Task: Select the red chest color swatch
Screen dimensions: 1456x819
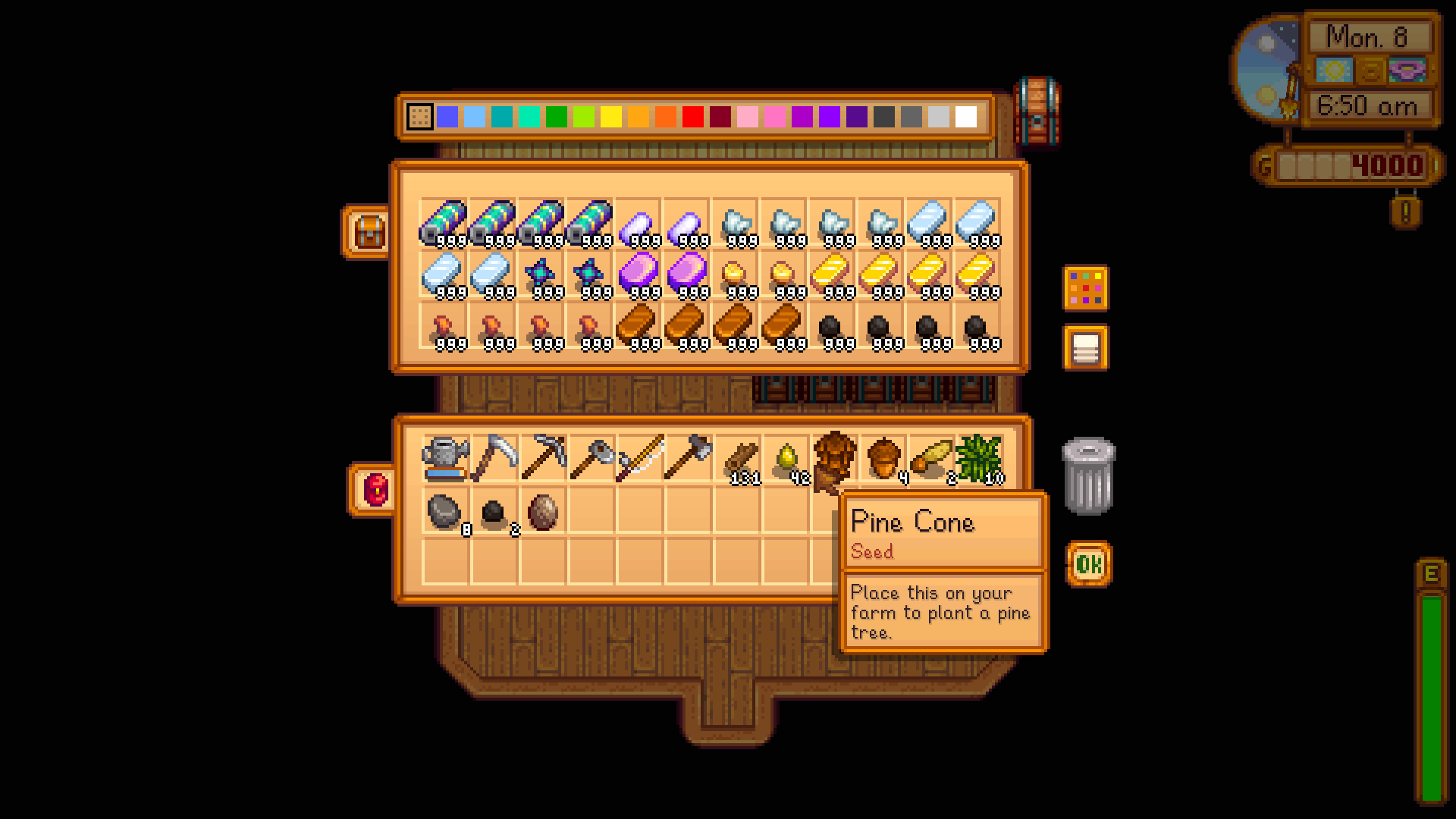Action: click(x=692, y=117)
